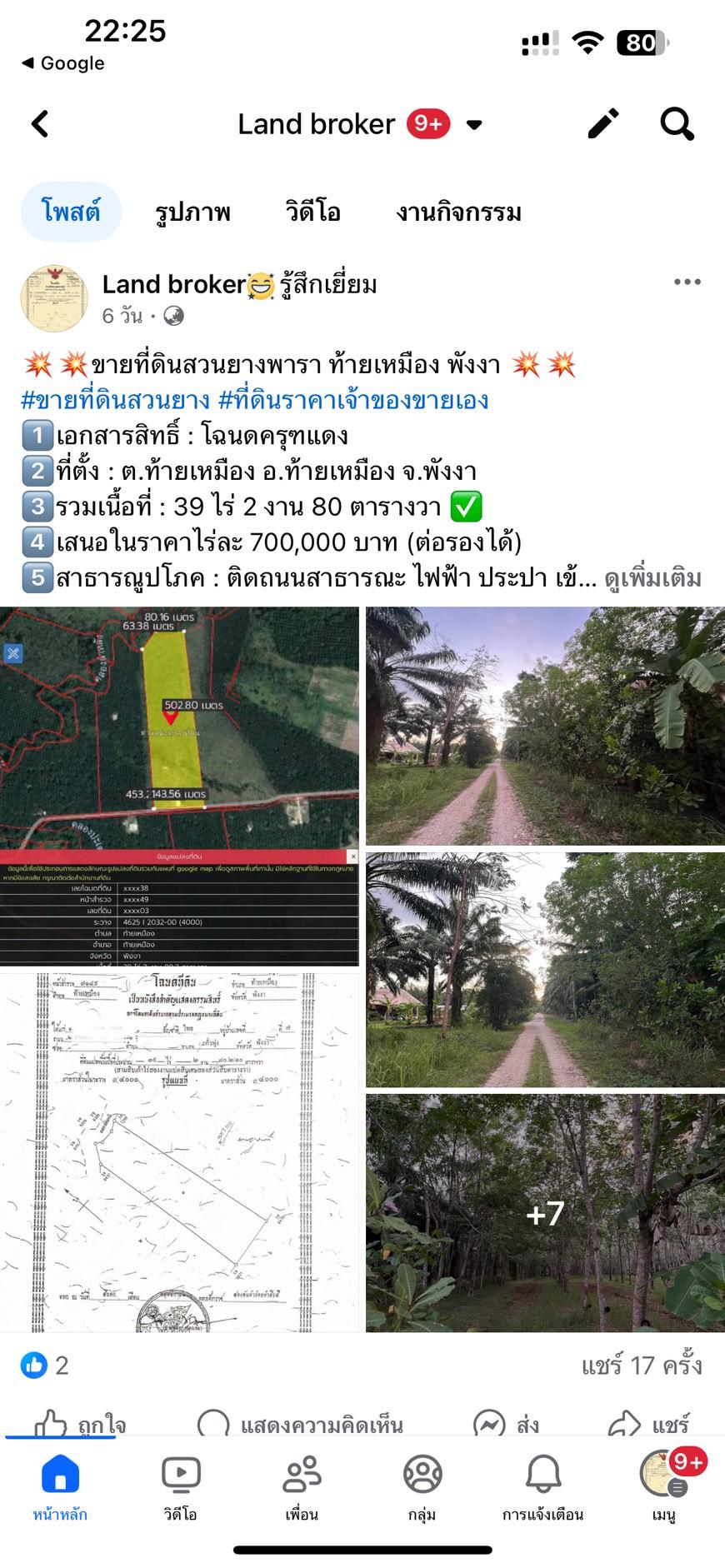The width and height of the screenshot is (725, 1568).
Task: Open search with the magnifier icon
Action: tap(677, 123)
